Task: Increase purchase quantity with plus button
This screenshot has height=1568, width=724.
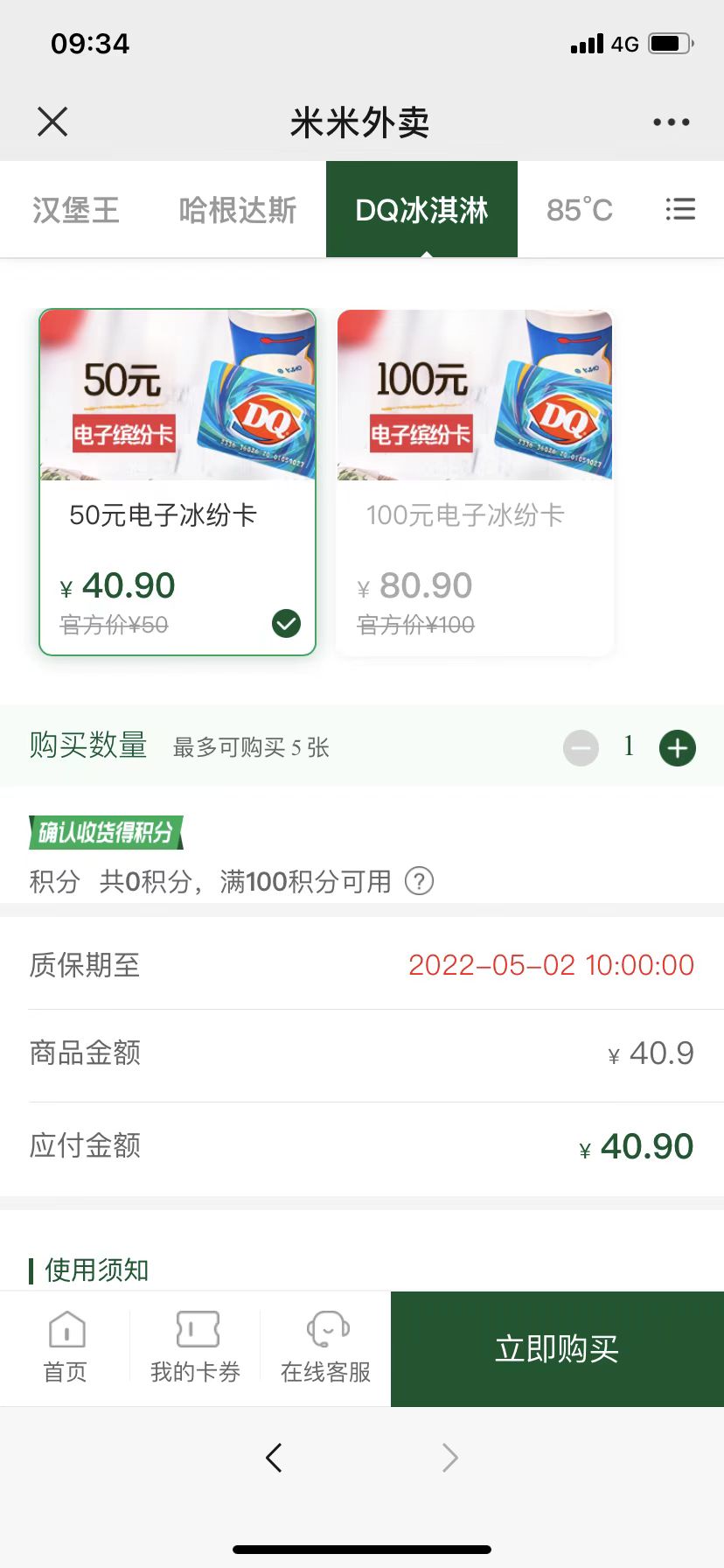Action: [678, 748]
